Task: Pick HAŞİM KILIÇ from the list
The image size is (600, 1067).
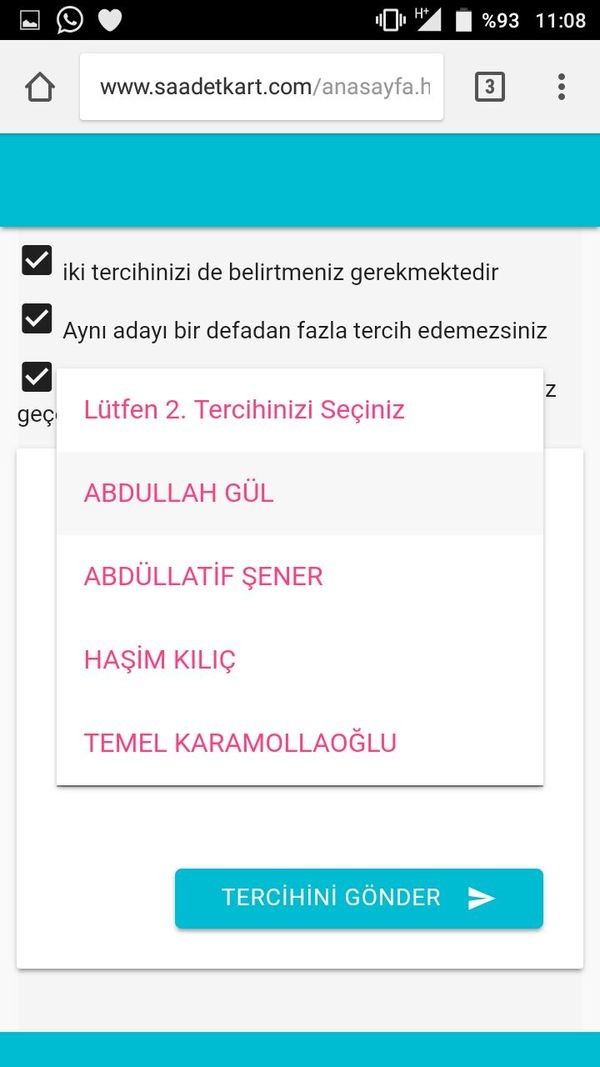Action: click(x=300, y=660)
